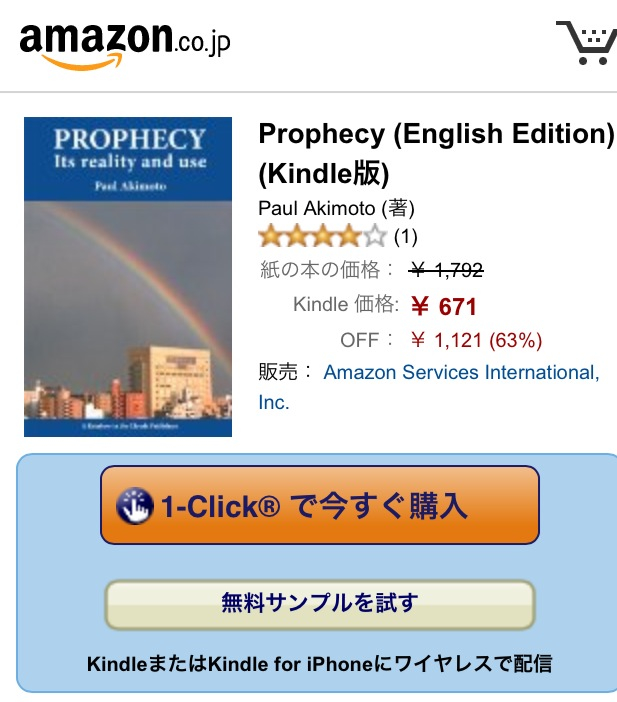
Task: Buy now with 1-Click
Action: click(x=319, y=505)
